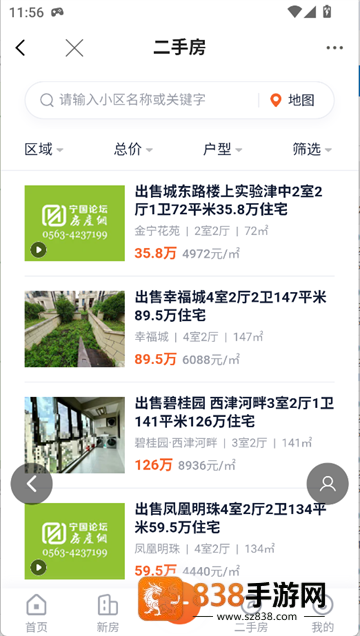Tap the floating round back arrow button
360x636 pixels.
tap(32, 484)
